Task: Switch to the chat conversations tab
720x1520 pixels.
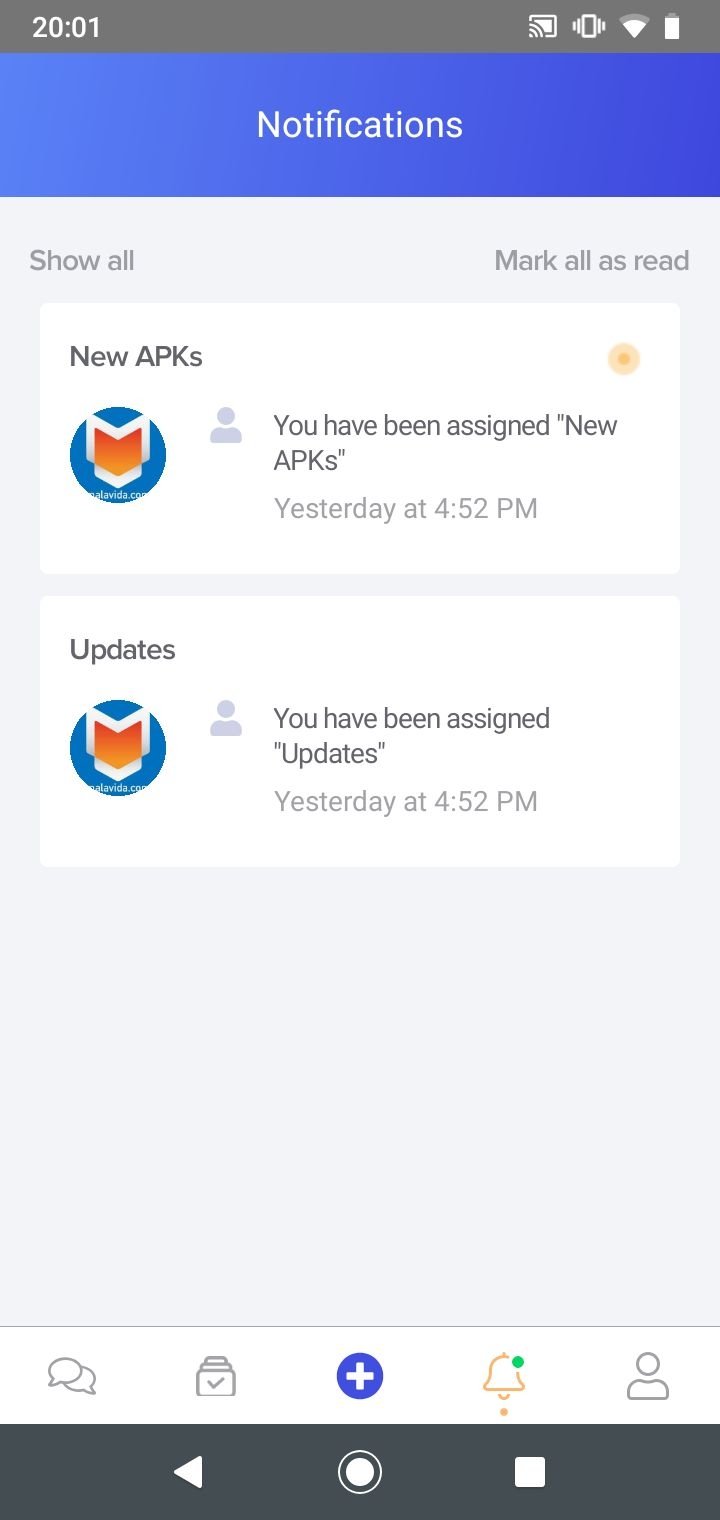Action: click(72, 1376)
